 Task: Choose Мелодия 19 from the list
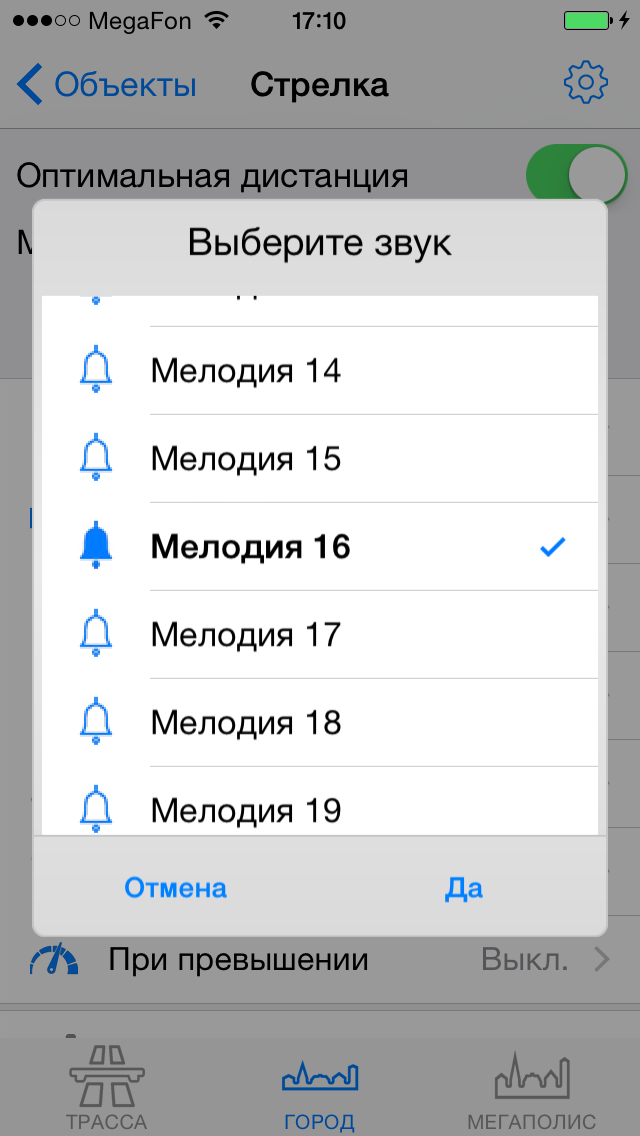320,808
